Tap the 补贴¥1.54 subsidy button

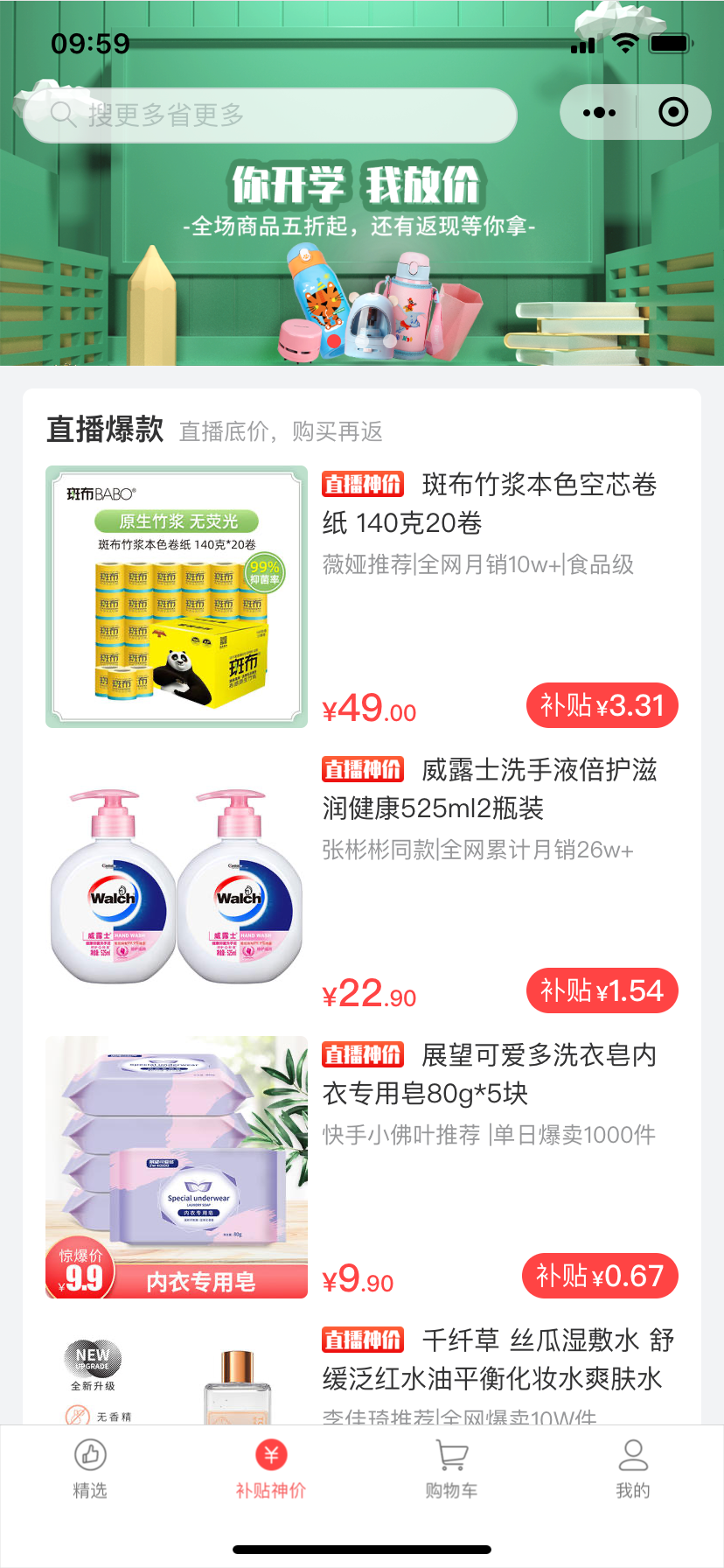602,990
